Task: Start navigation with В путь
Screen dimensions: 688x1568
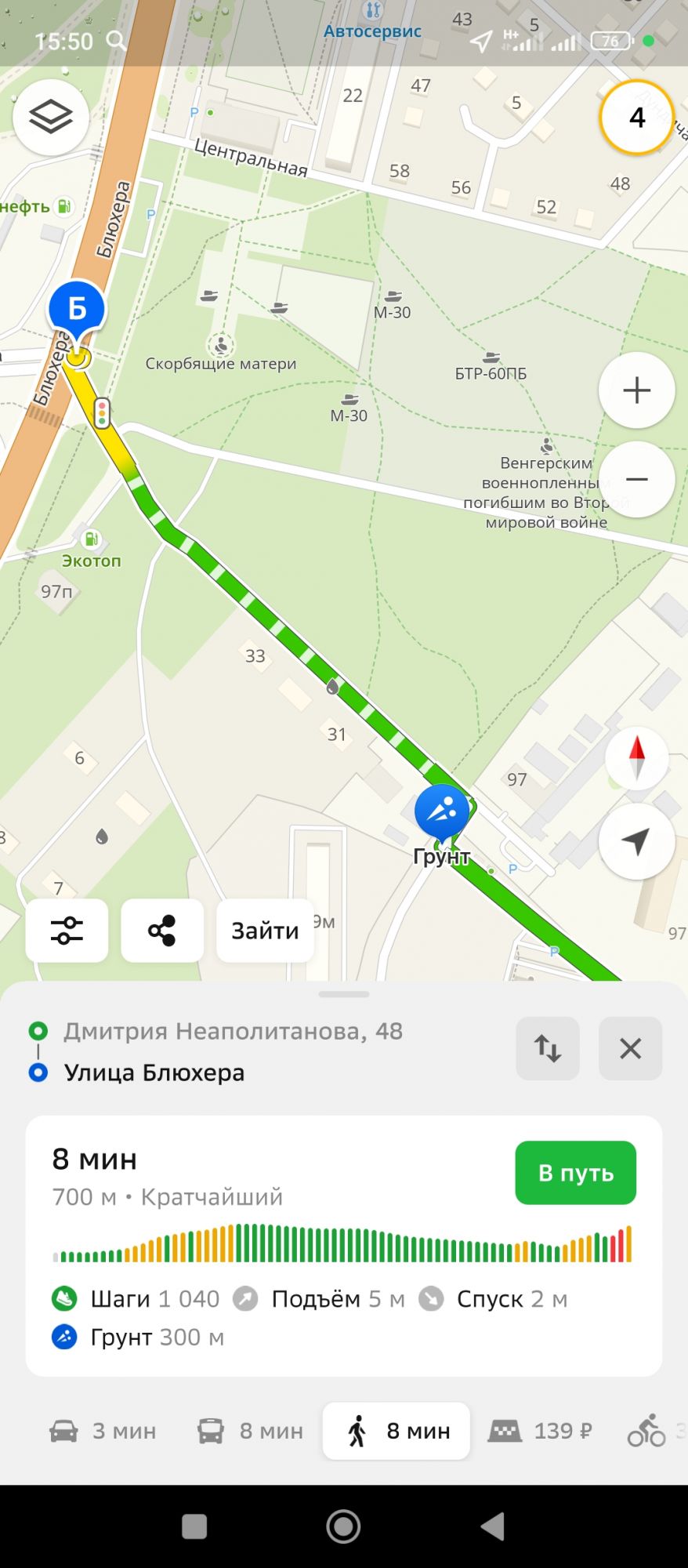Action: (x=575, y=1173)
